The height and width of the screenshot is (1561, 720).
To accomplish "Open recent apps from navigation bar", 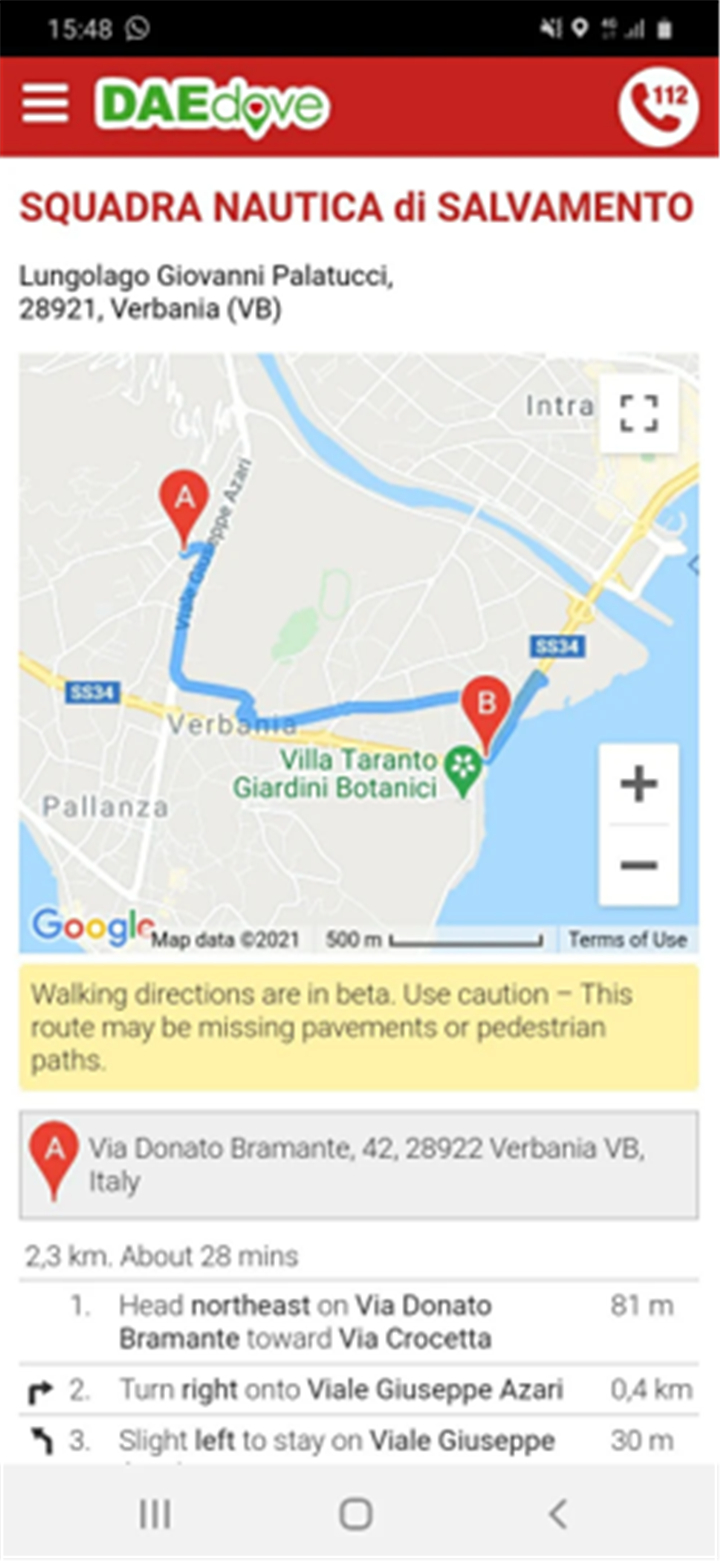I will pos(155,1513).
